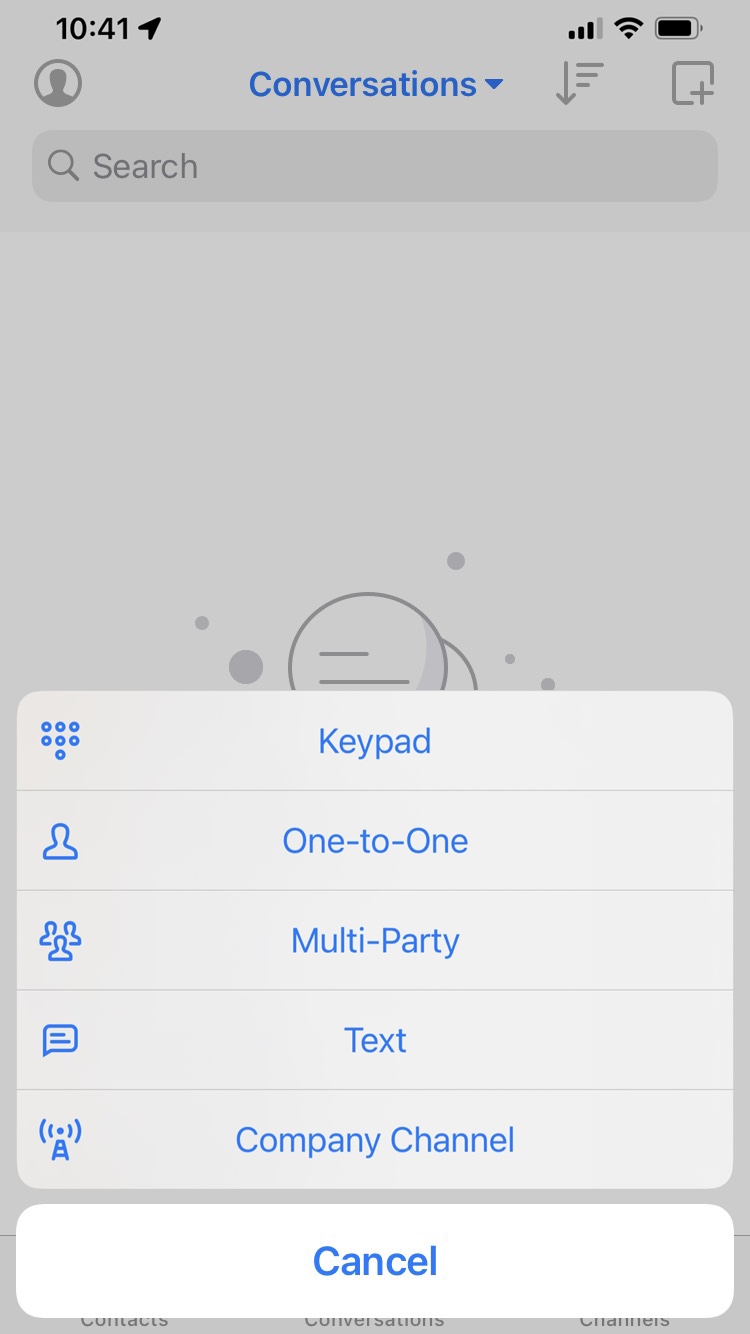The width and height of the screenshot is (750, 1334).
Task: Click the search magnifier icon
Action: click(62, 166)
